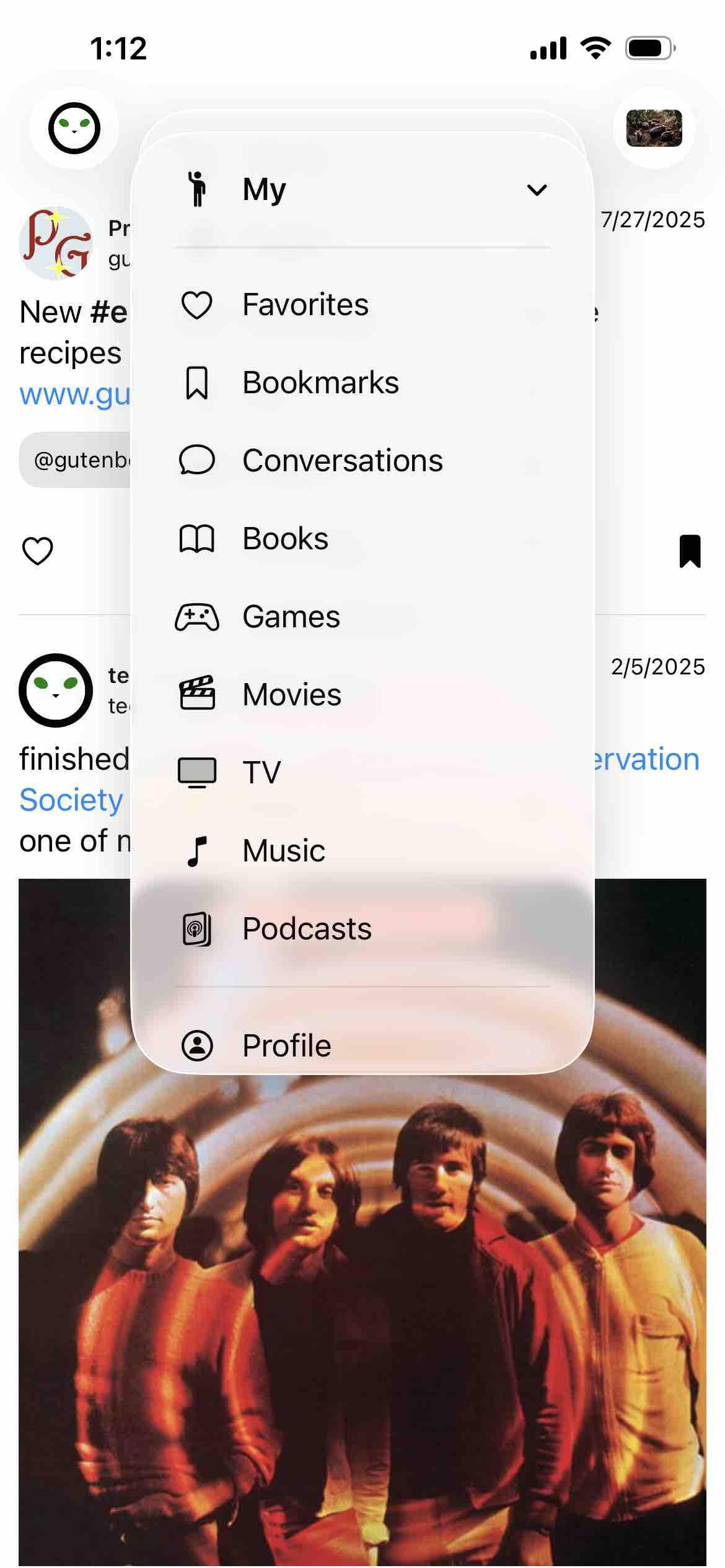Viewport: 725px width, 1568px height.
Task: Open the Music section
Action: [x=284, y=851]
